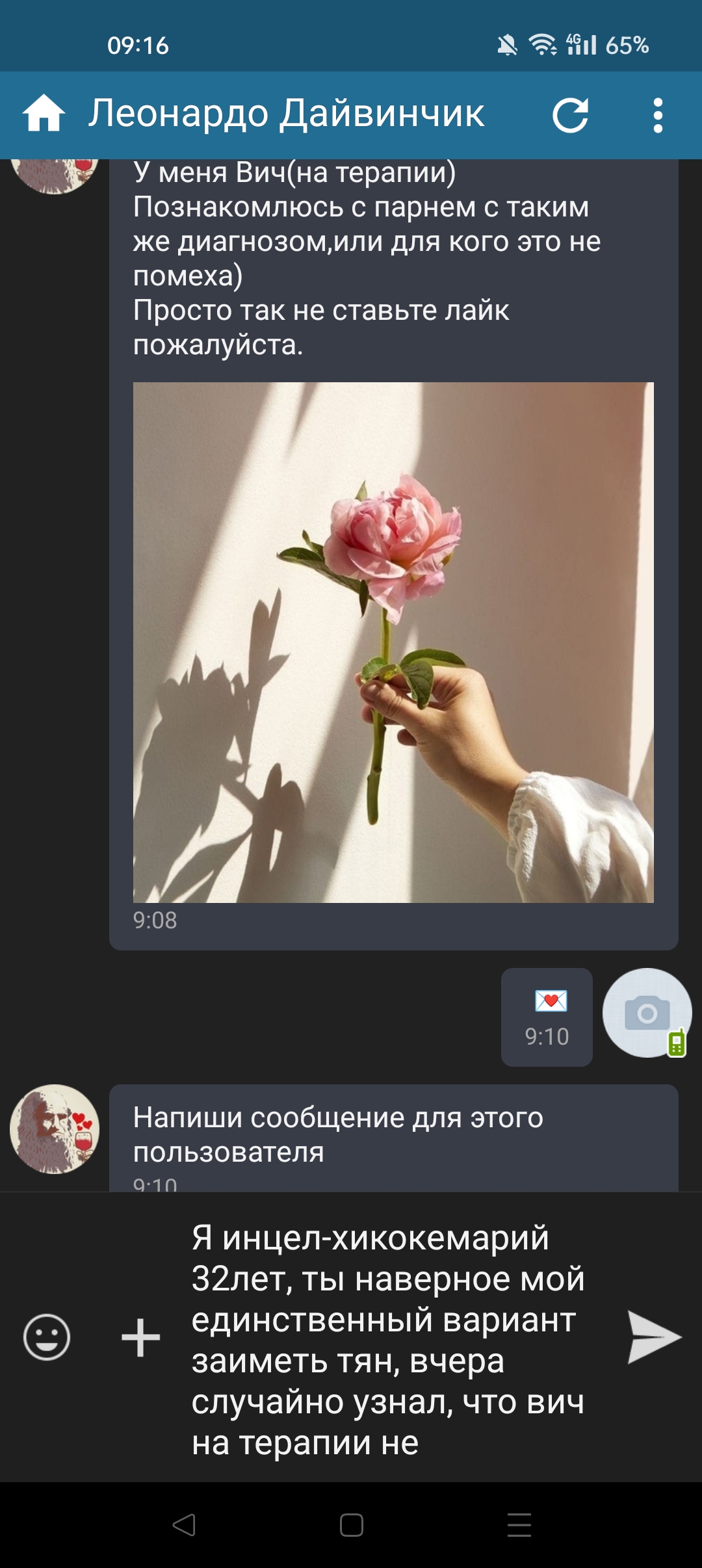Image resolution: width=702 pixels, height=1568 pixels.
Task: Tap Leonardo avatar next to Напиши сообщение
Action: pos(55,1129)
